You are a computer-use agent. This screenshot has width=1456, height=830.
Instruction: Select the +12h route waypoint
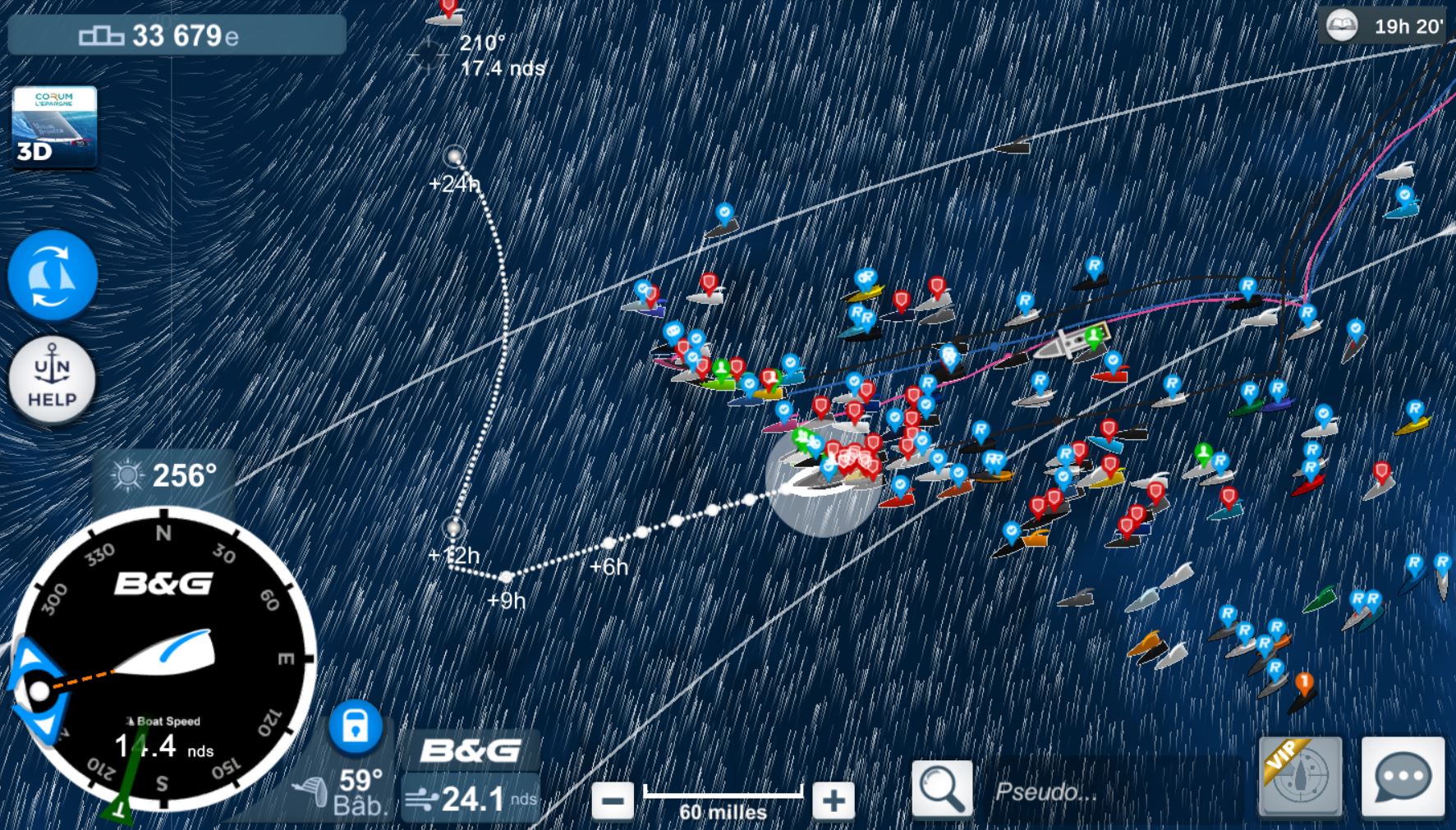point(453,528)
